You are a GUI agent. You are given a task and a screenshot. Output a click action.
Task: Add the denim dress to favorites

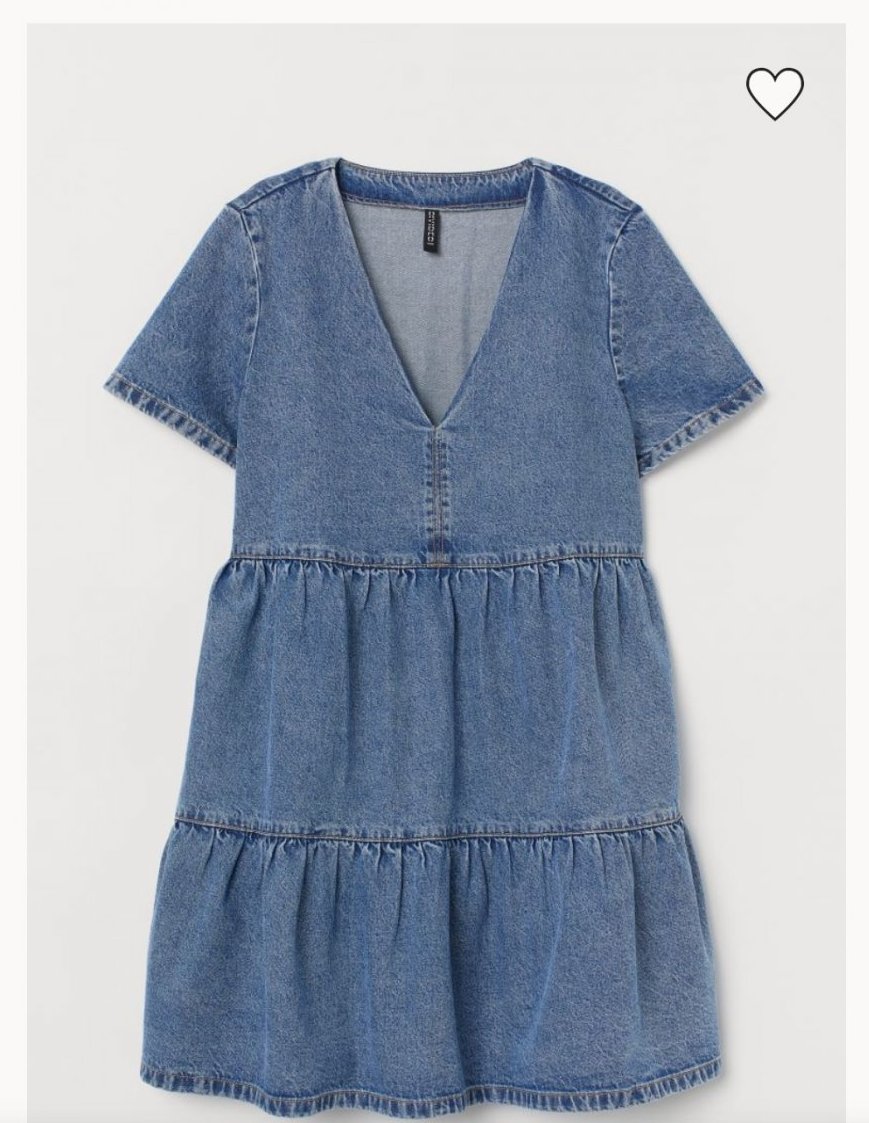[775, 94]
